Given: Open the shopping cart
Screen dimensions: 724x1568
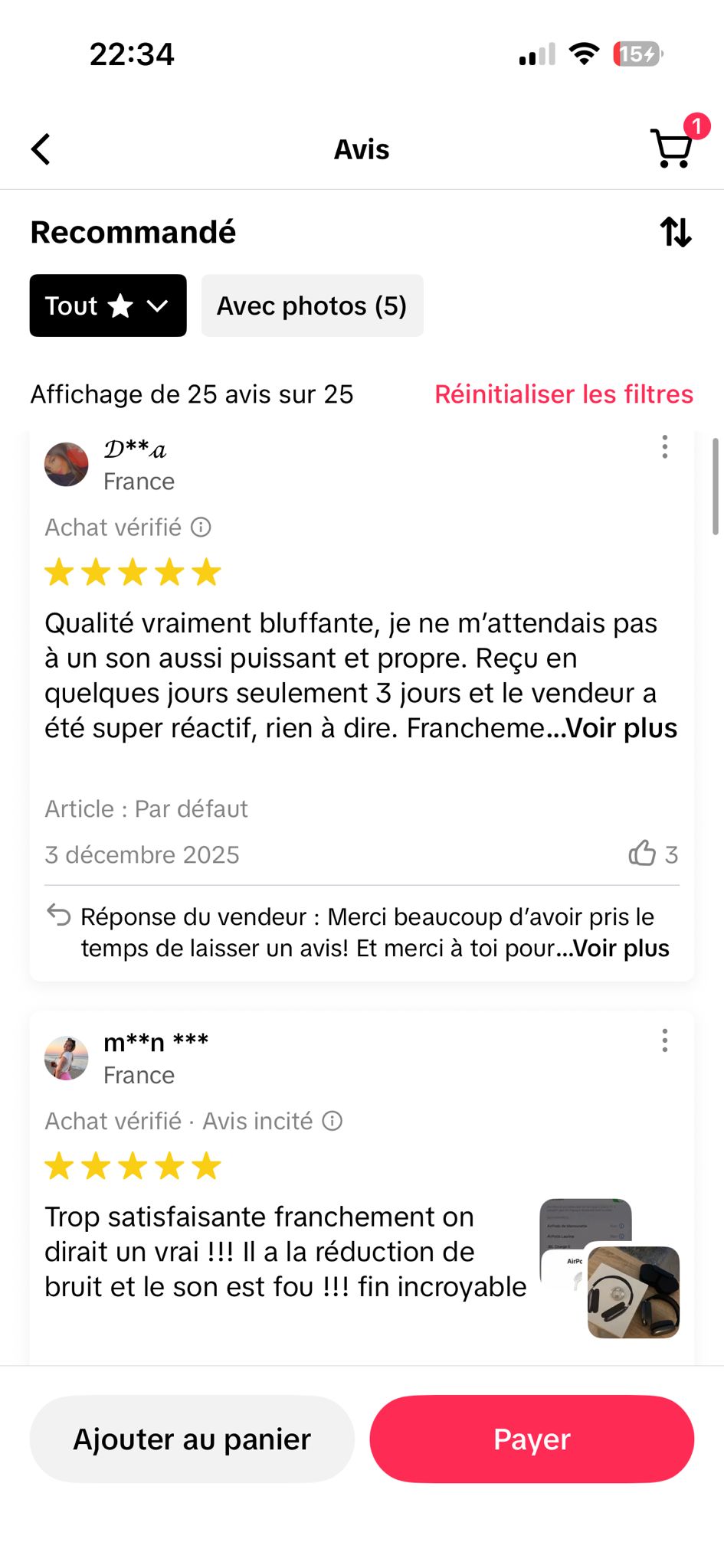Looking at the screenshot, I should 672,148.
